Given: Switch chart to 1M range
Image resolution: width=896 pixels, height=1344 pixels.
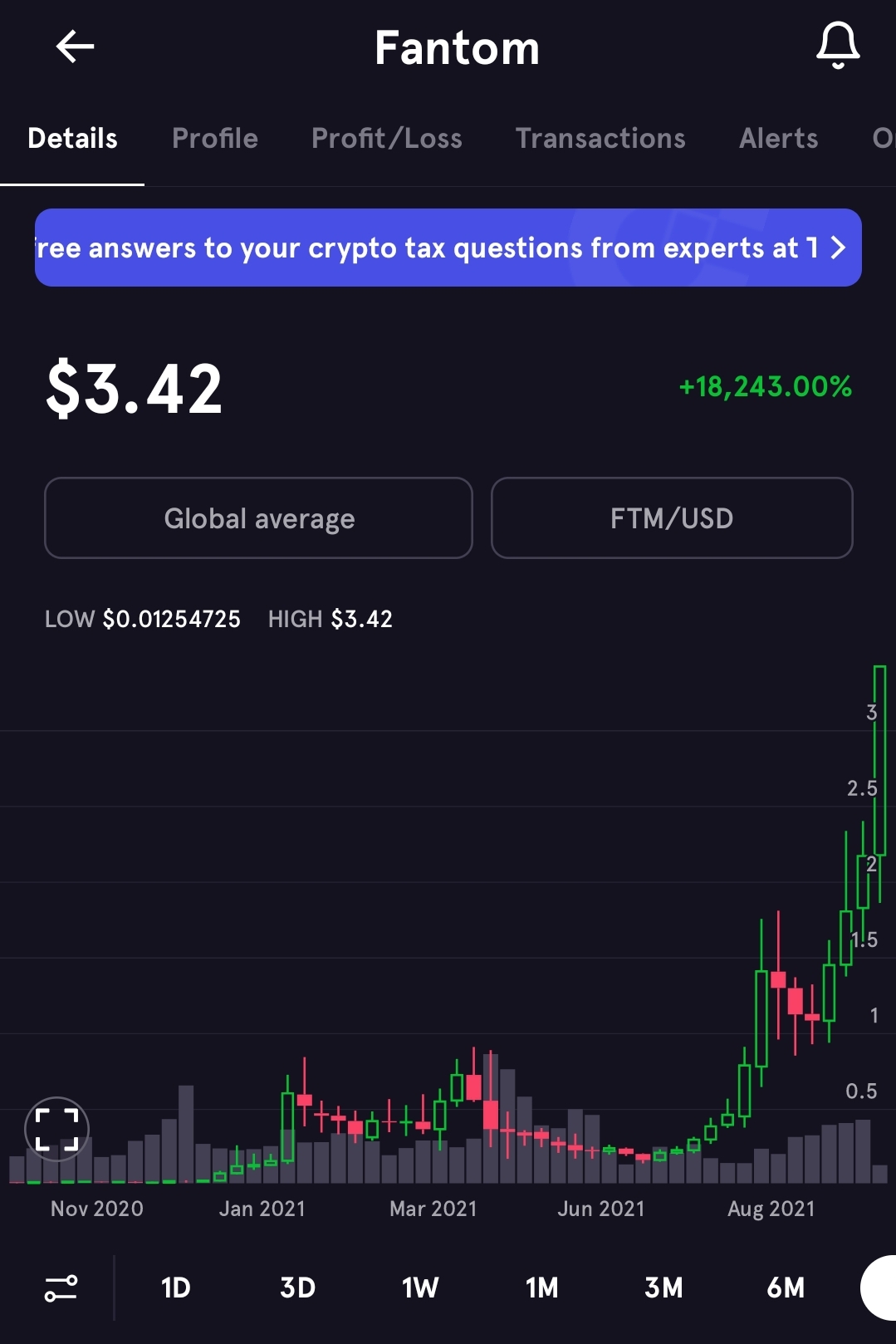Looking at the screenshot, I should pyautogui.click(x=541, y=1288).
